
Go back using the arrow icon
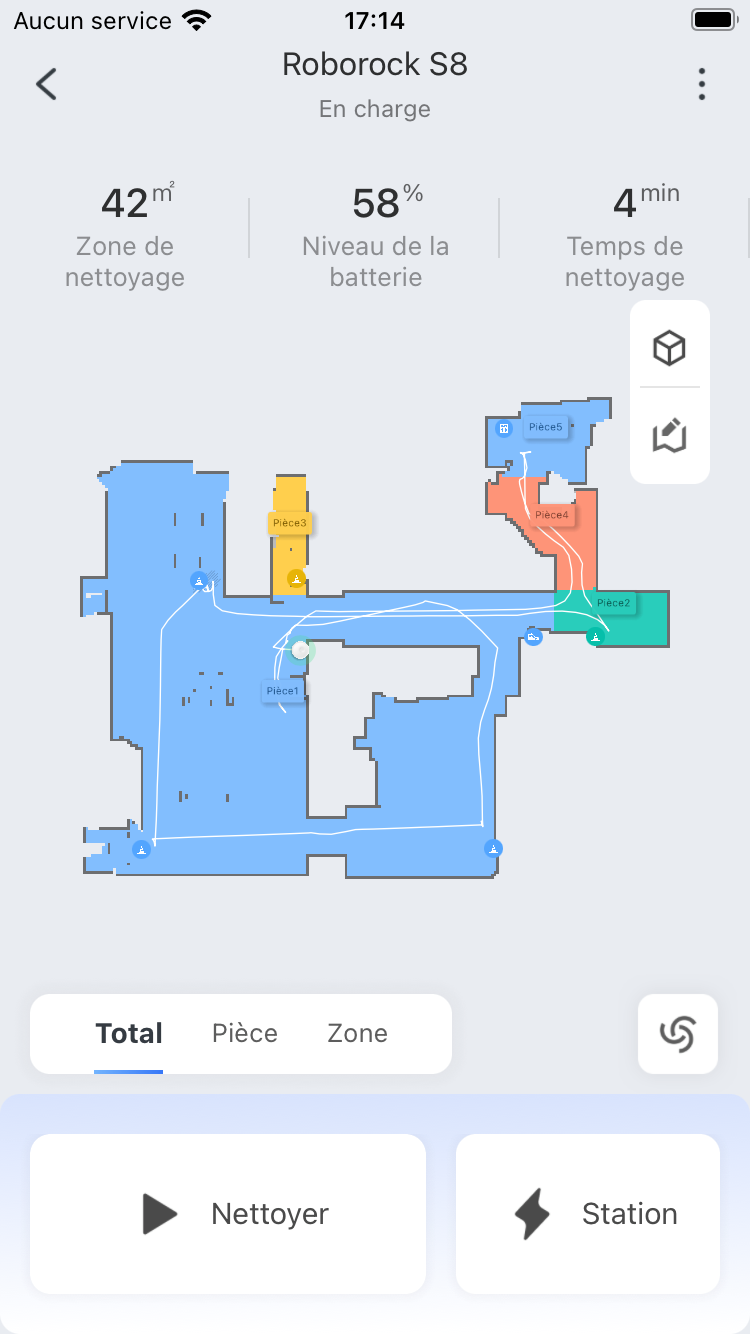[46, 84]
